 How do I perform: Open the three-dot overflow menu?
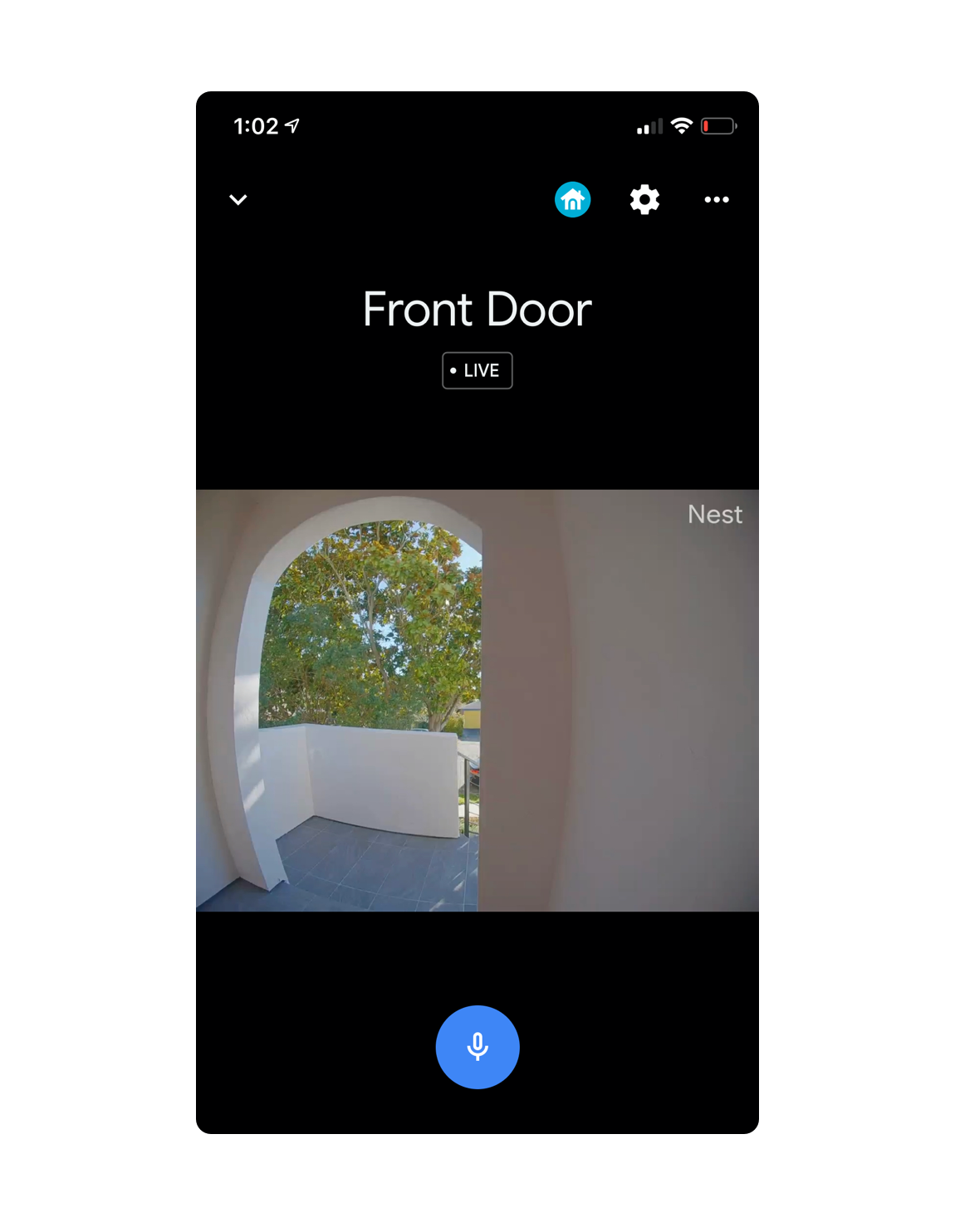(x=716, y=200)
